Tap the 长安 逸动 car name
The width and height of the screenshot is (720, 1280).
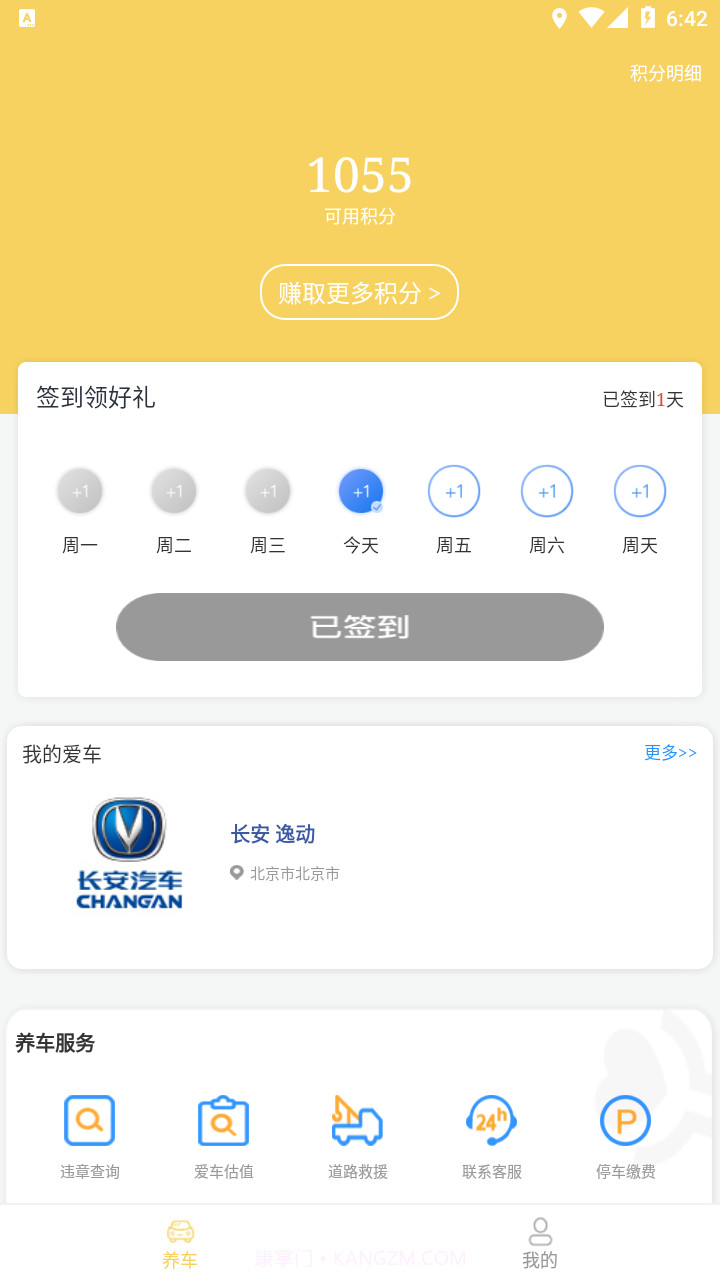point(272,834)
